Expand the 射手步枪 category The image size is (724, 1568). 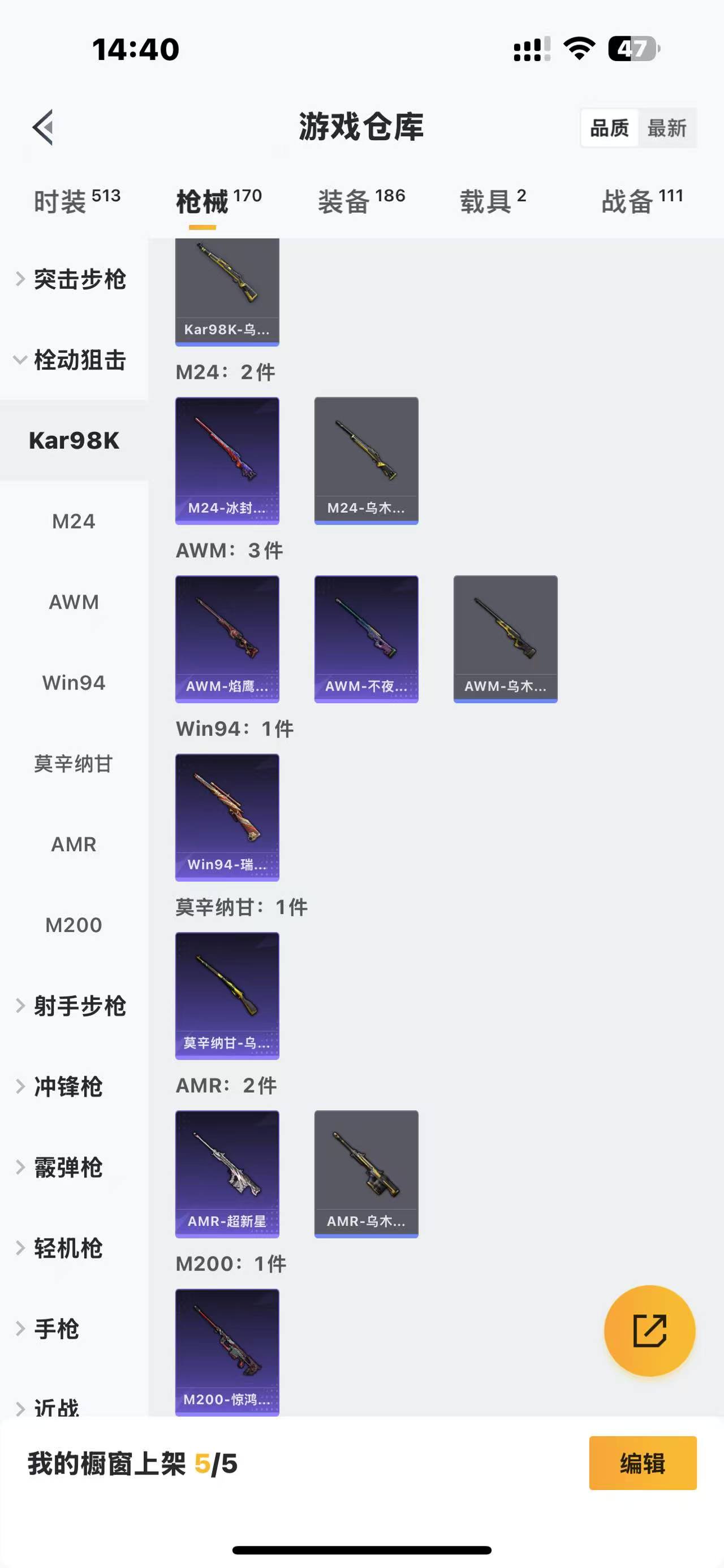(72, 1006)
